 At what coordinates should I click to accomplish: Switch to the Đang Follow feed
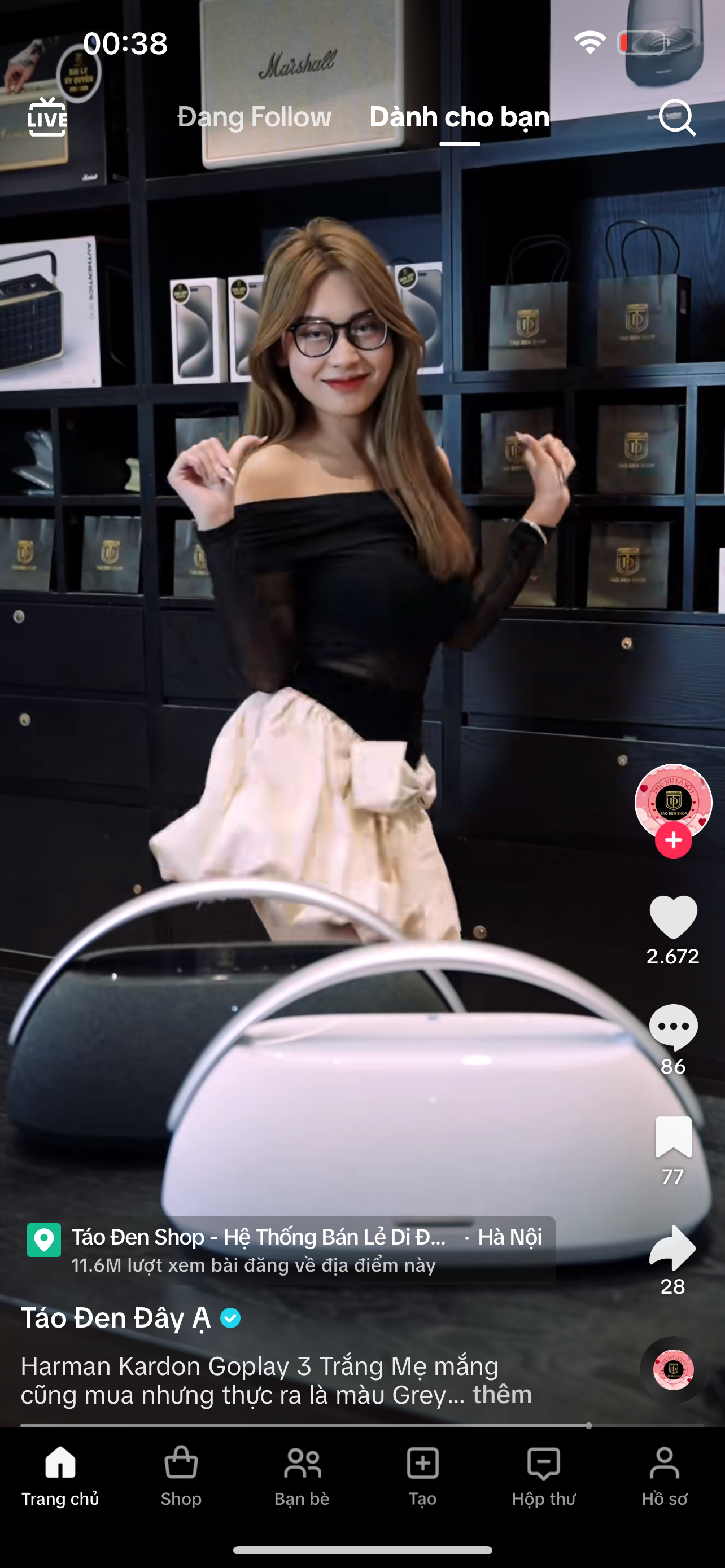pyautogui.click(x=254, y=117)
